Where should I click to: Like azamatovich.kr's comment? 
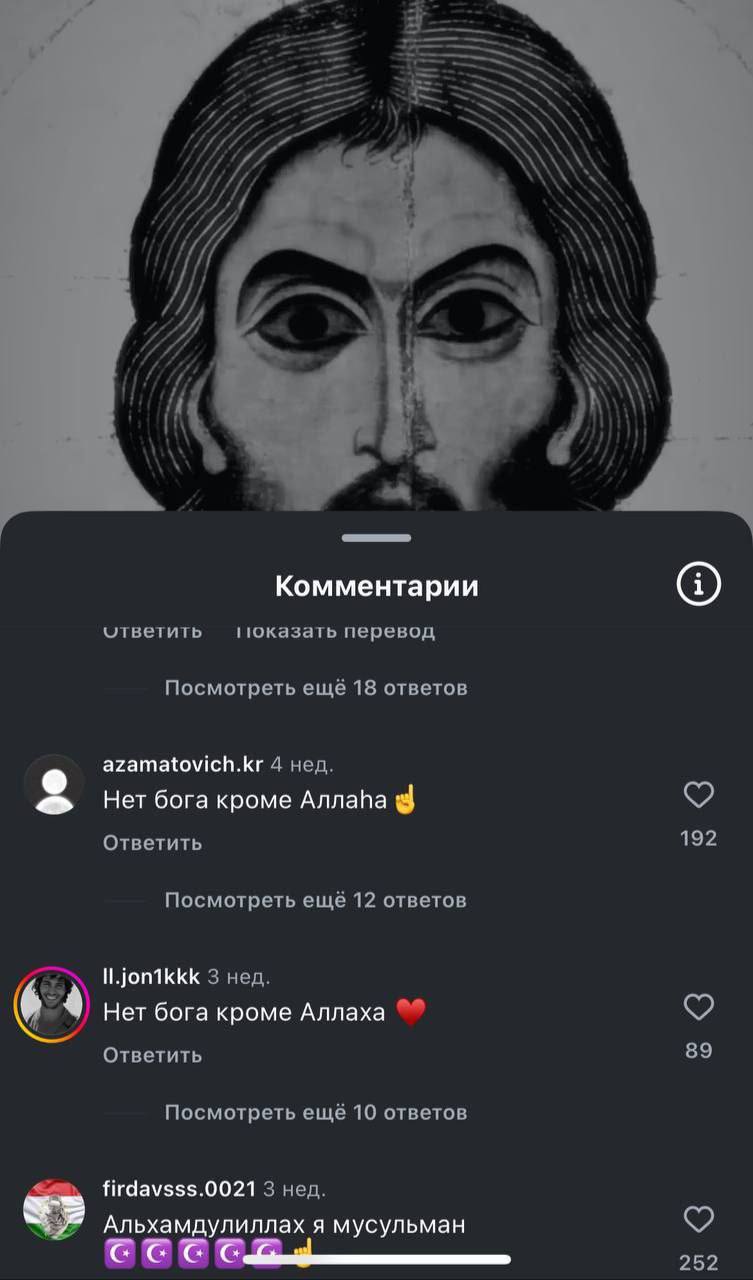tap(698, 795)
